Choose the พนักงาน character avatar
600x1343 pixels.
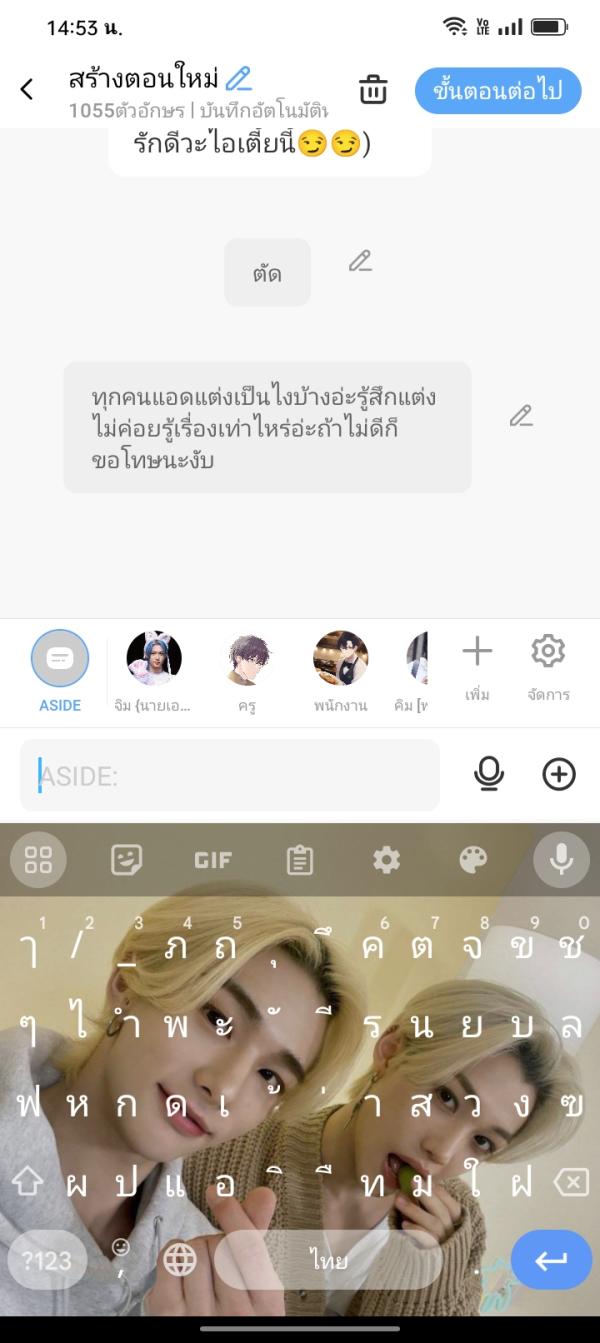(x=340, y=659)
